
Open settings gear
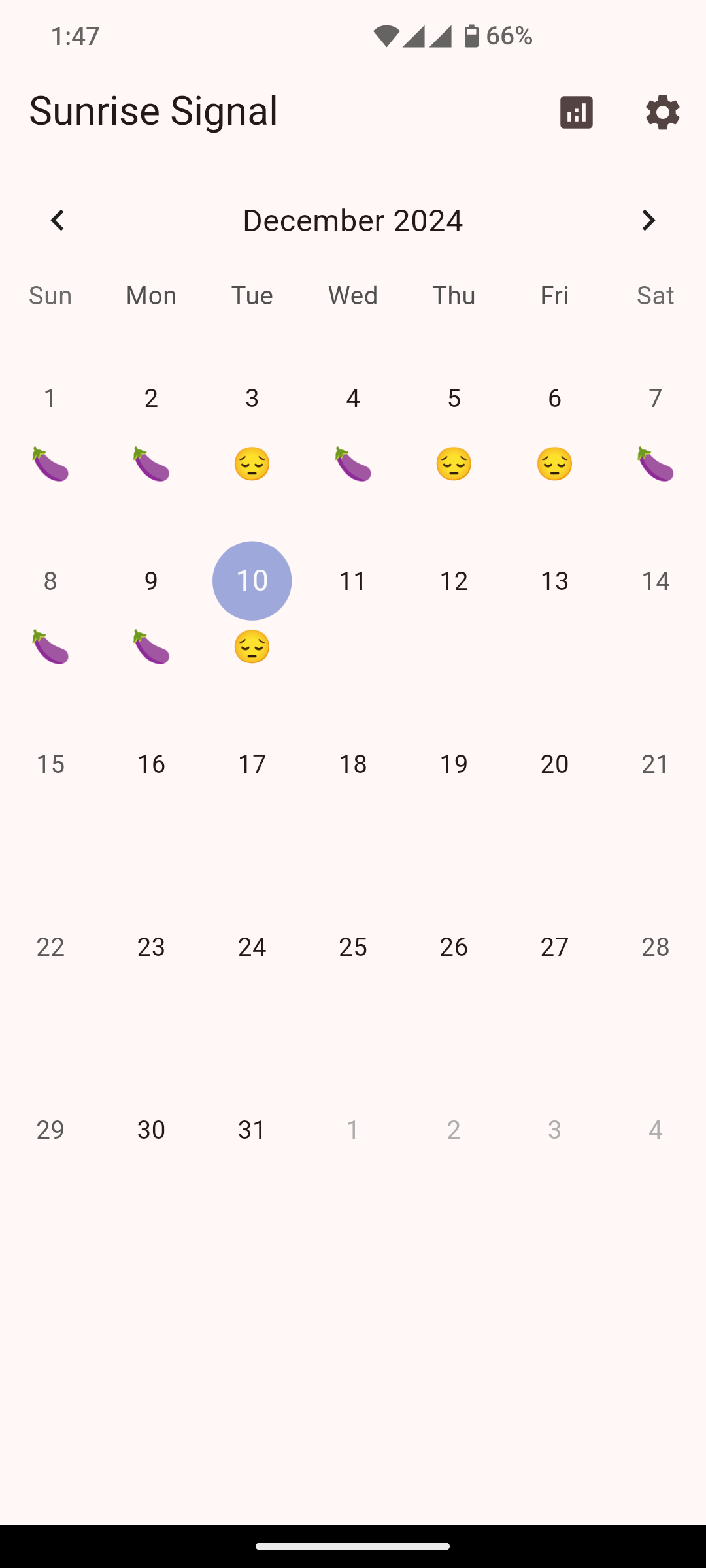pyautogui.click(x=662, y=112)
